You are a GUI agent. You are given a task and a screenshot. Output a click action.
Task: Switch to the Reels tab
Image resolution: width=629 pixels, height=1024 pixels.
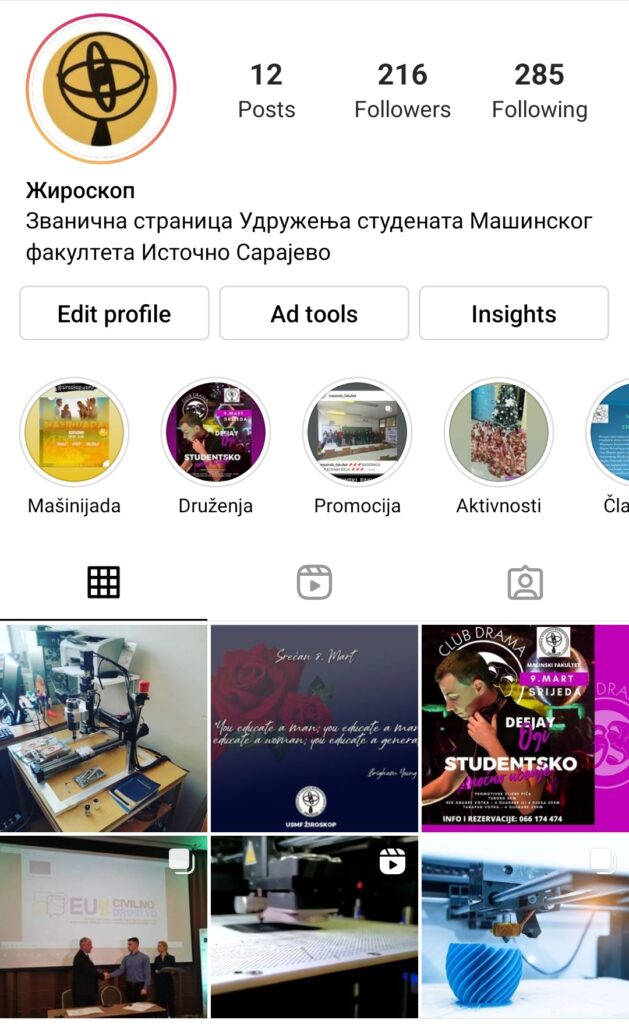(x=314, y=582)
